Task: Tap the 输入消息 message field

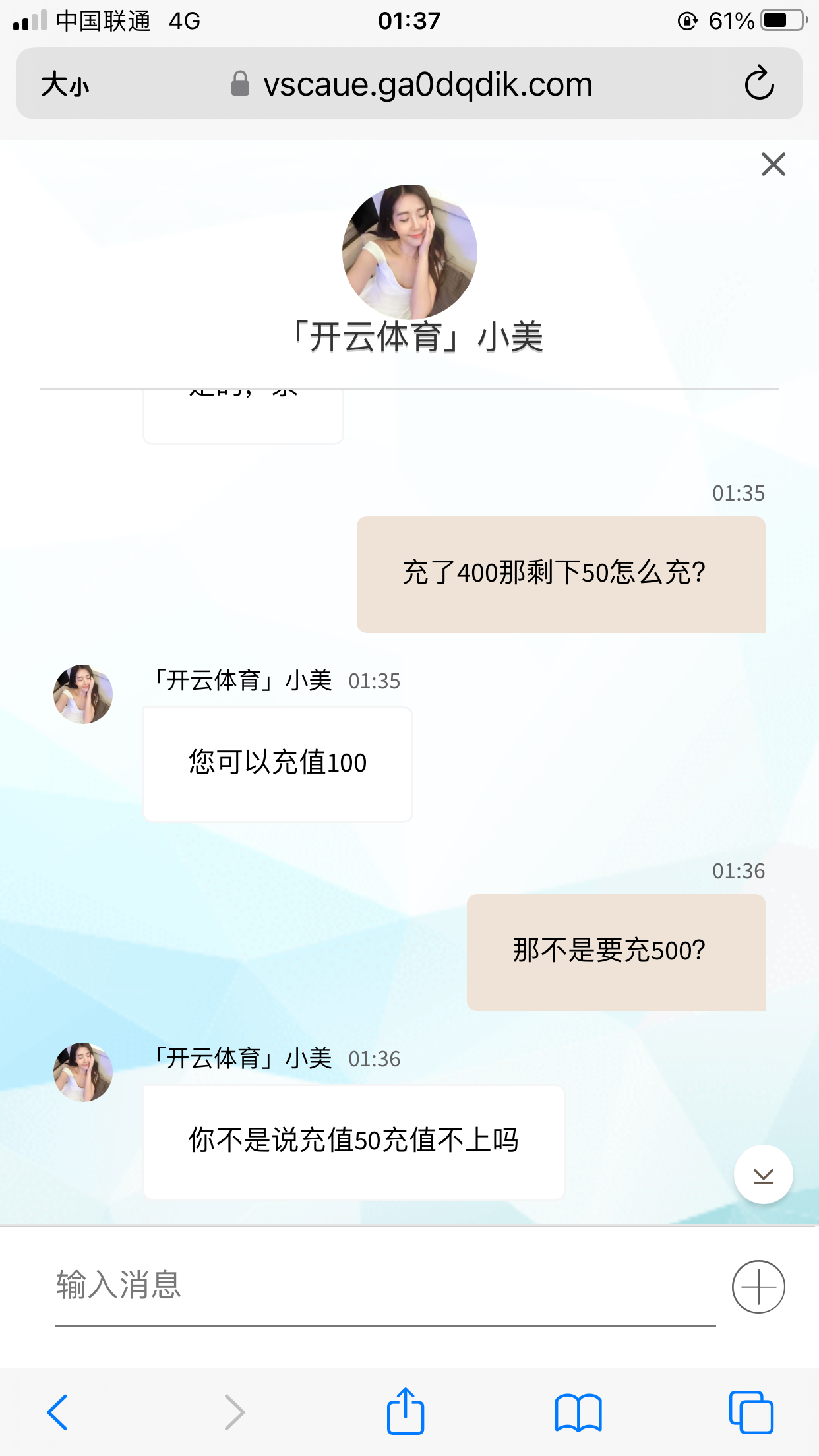Action: coord(385,1285)
